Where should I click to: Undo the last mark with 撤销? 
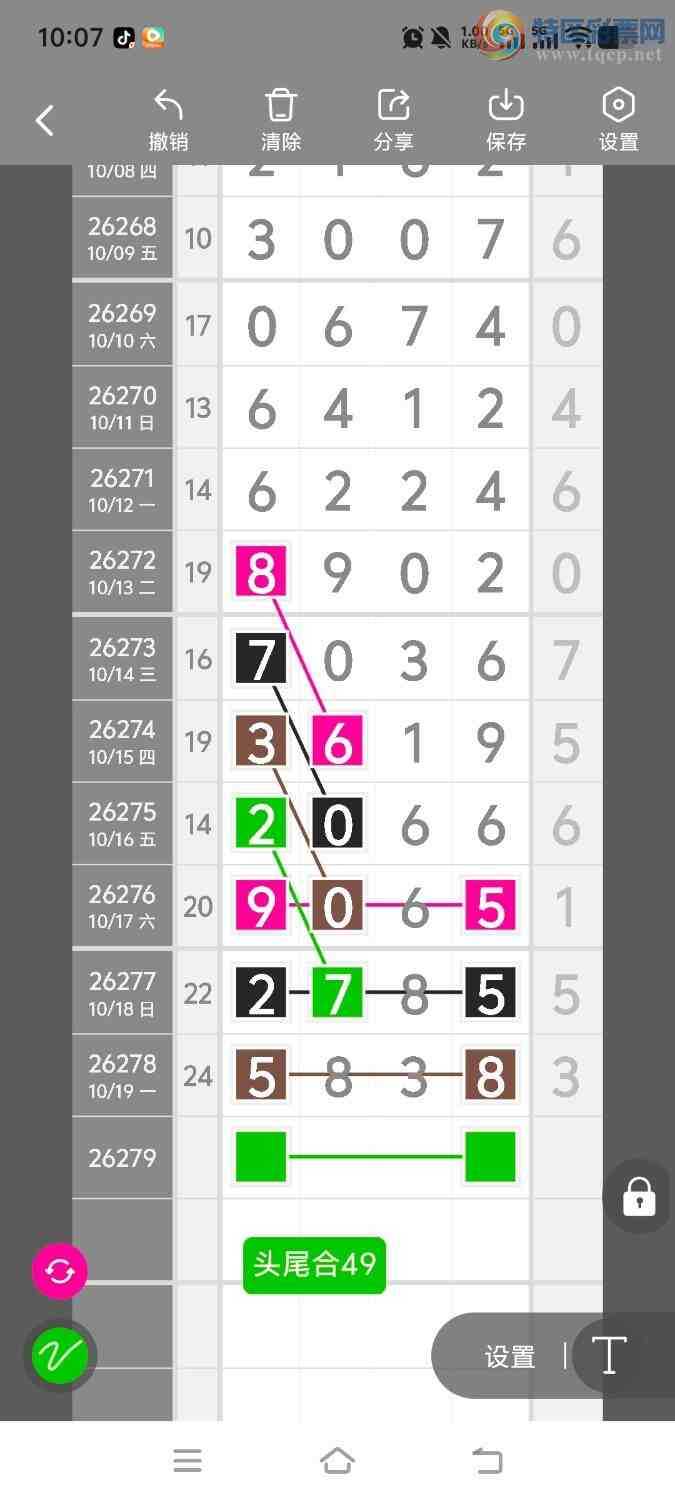[168, 121]
